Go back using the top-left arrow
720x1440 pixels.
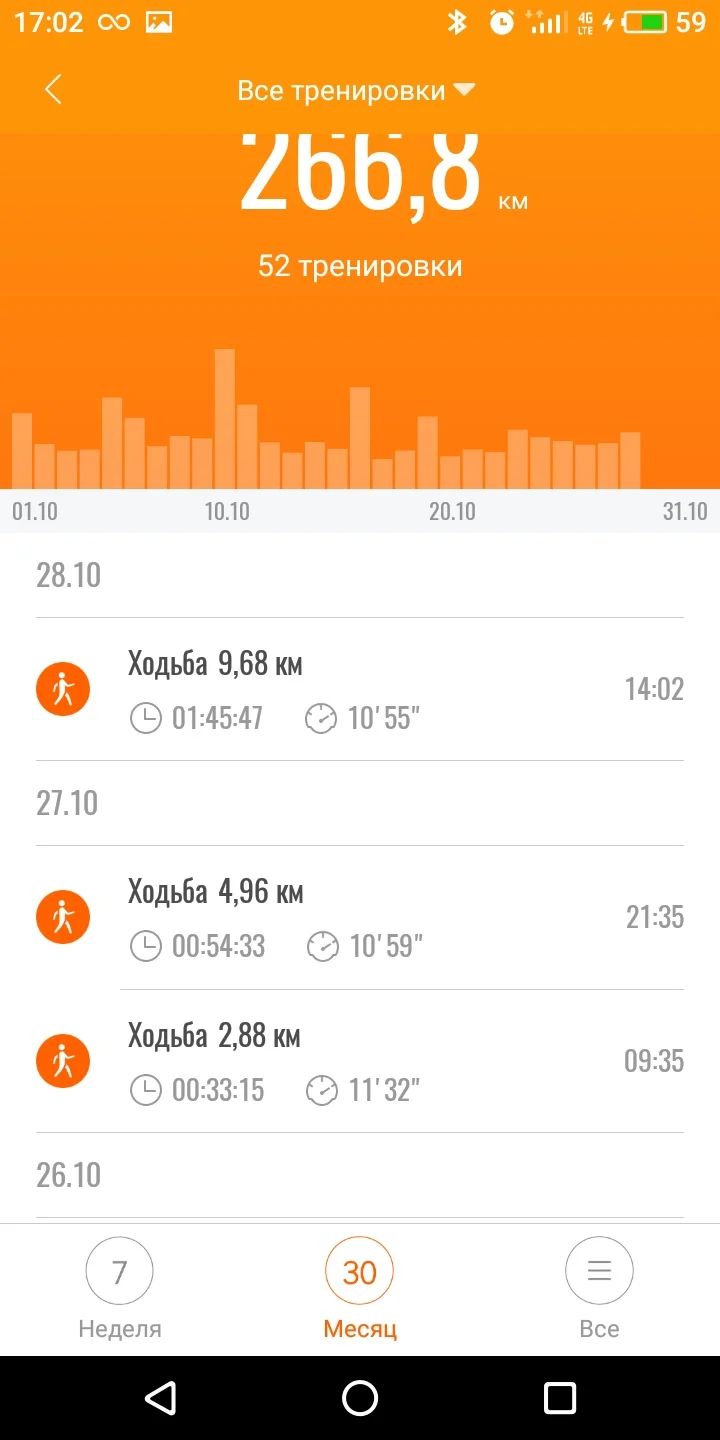tap(53, 90)
